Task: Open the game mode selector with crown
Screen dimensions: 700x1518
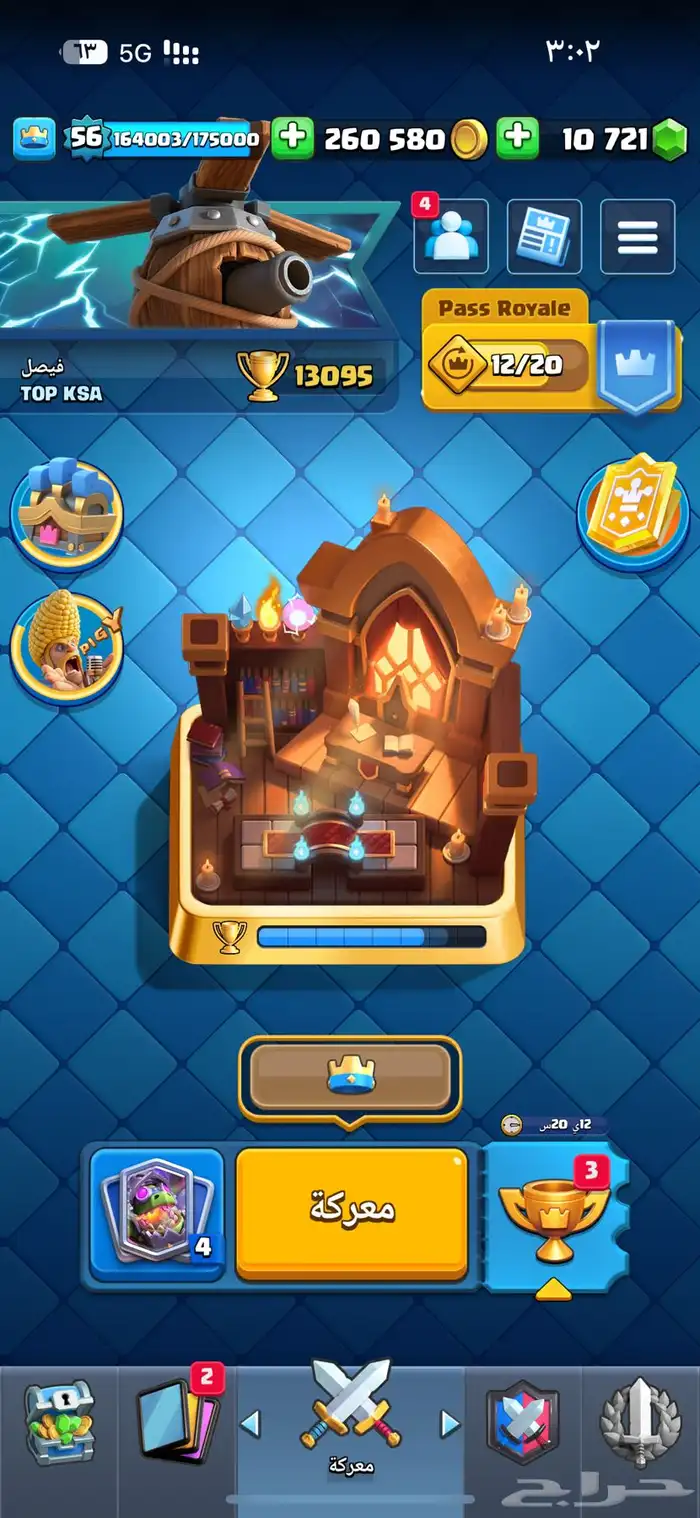Action: [x=350, y=1078]
